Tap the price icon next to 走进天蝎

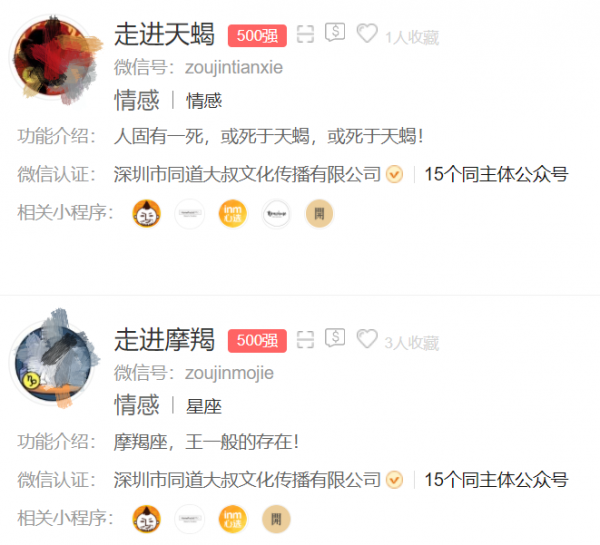[x=335, y=33]
